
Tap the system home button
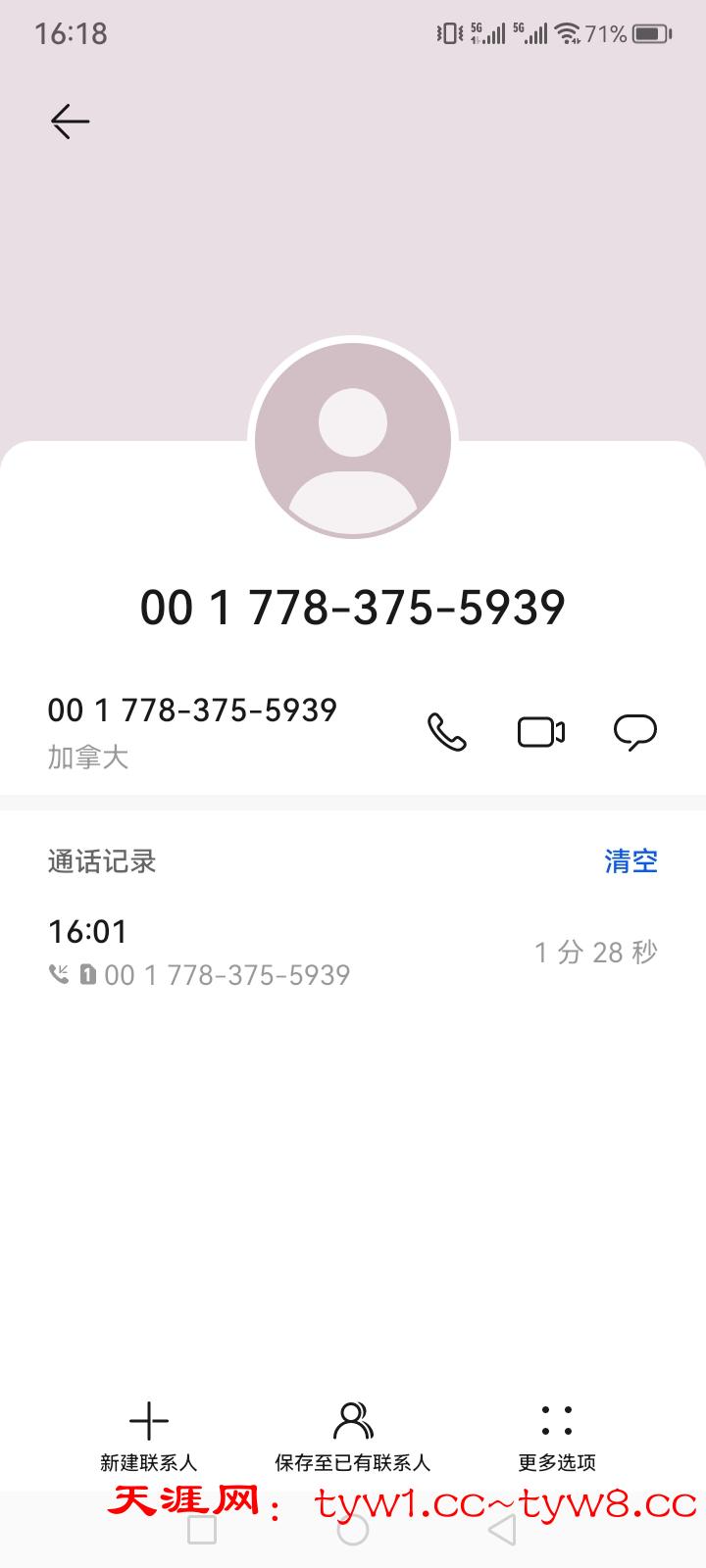click(353, 1530)
